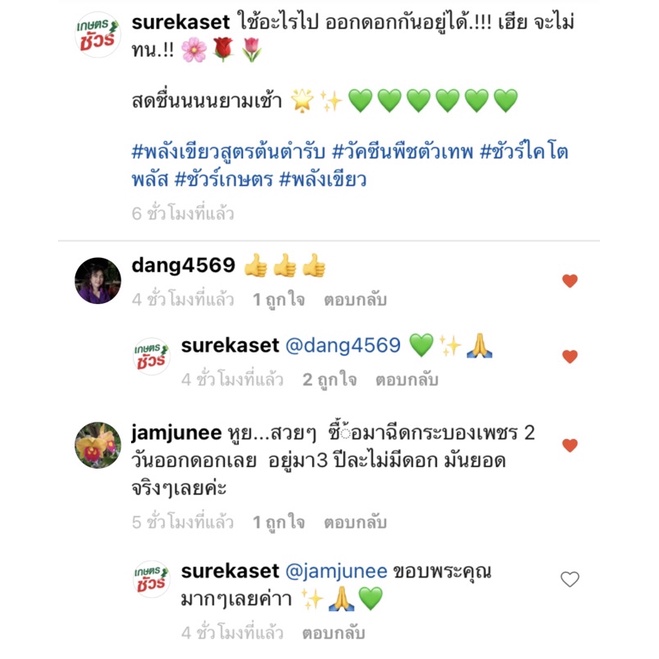Open jamjunee's profile picture
The image size is (659, 659).
pyautogui.click(x=97, y=445)
